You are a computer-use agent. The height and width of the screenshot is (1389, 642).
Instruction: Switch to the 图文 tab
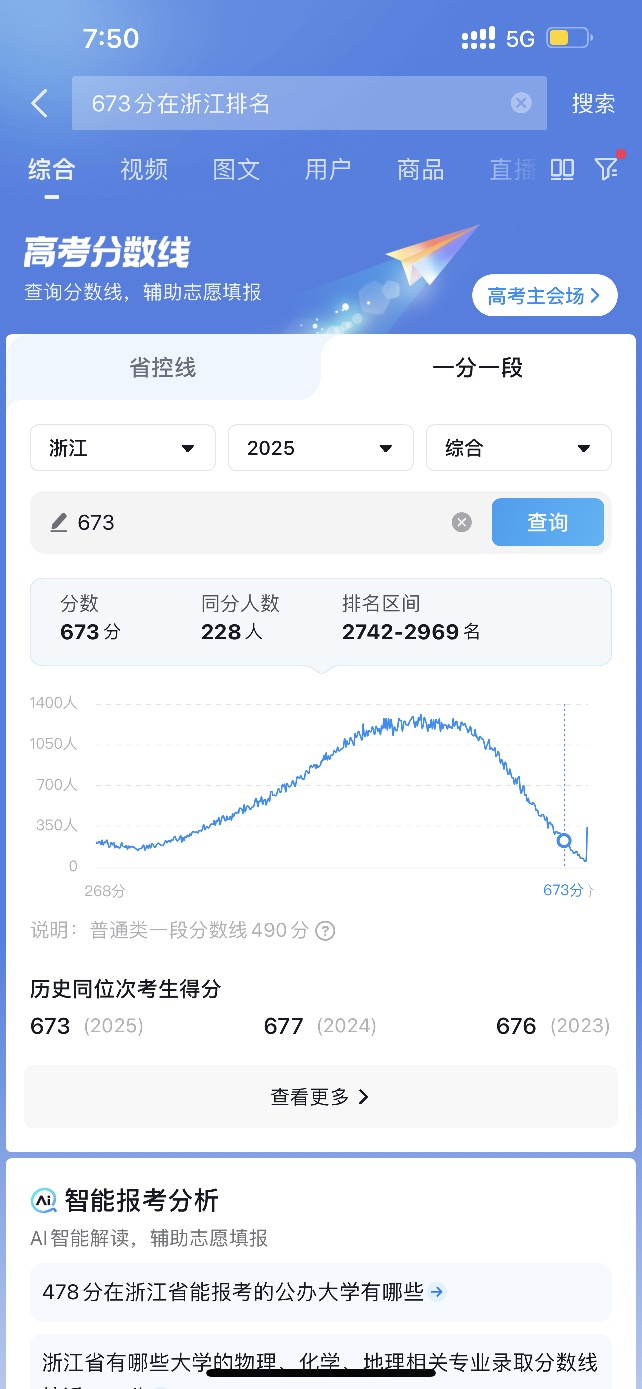[236, 170]
